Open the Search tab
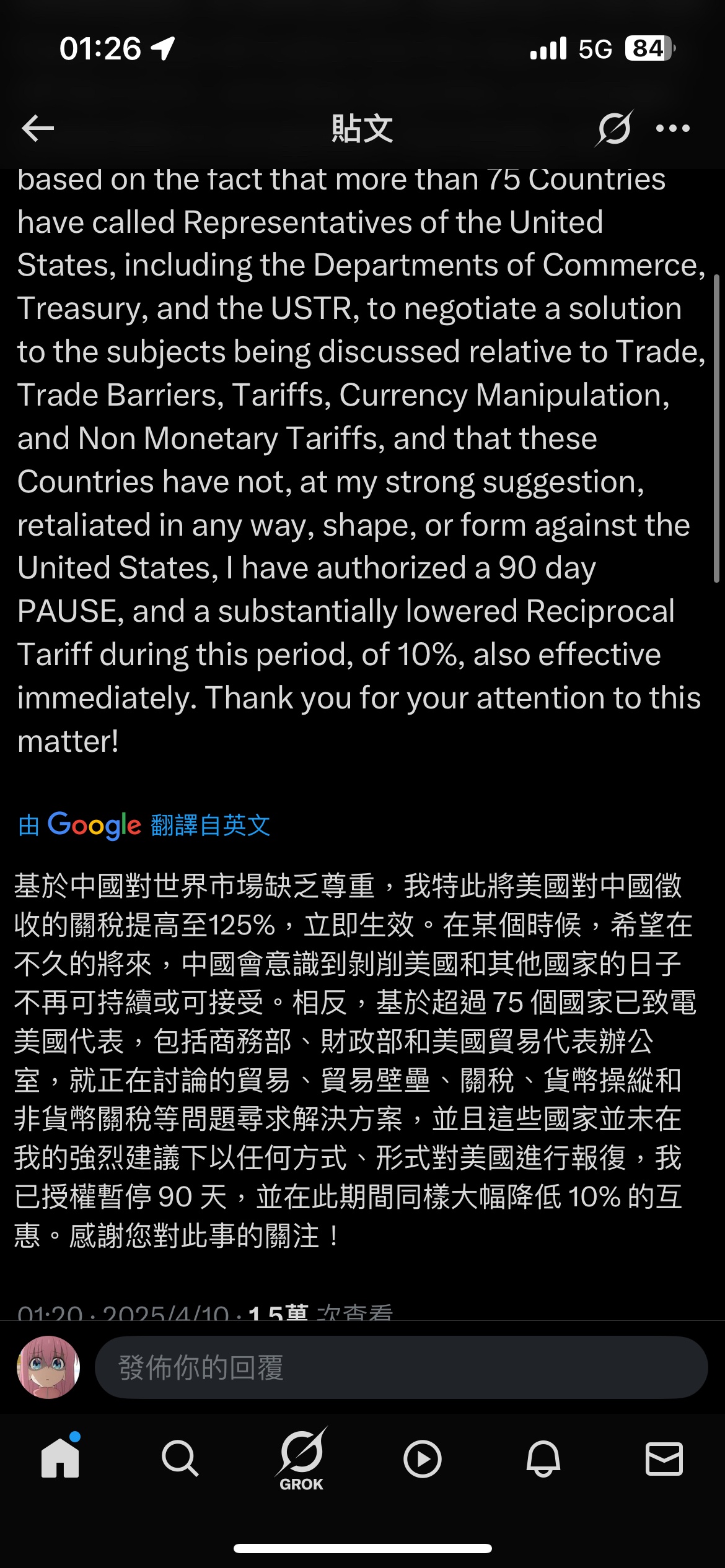The height and width of the screenshot is (1568, 725). [x=180, y=1458]
